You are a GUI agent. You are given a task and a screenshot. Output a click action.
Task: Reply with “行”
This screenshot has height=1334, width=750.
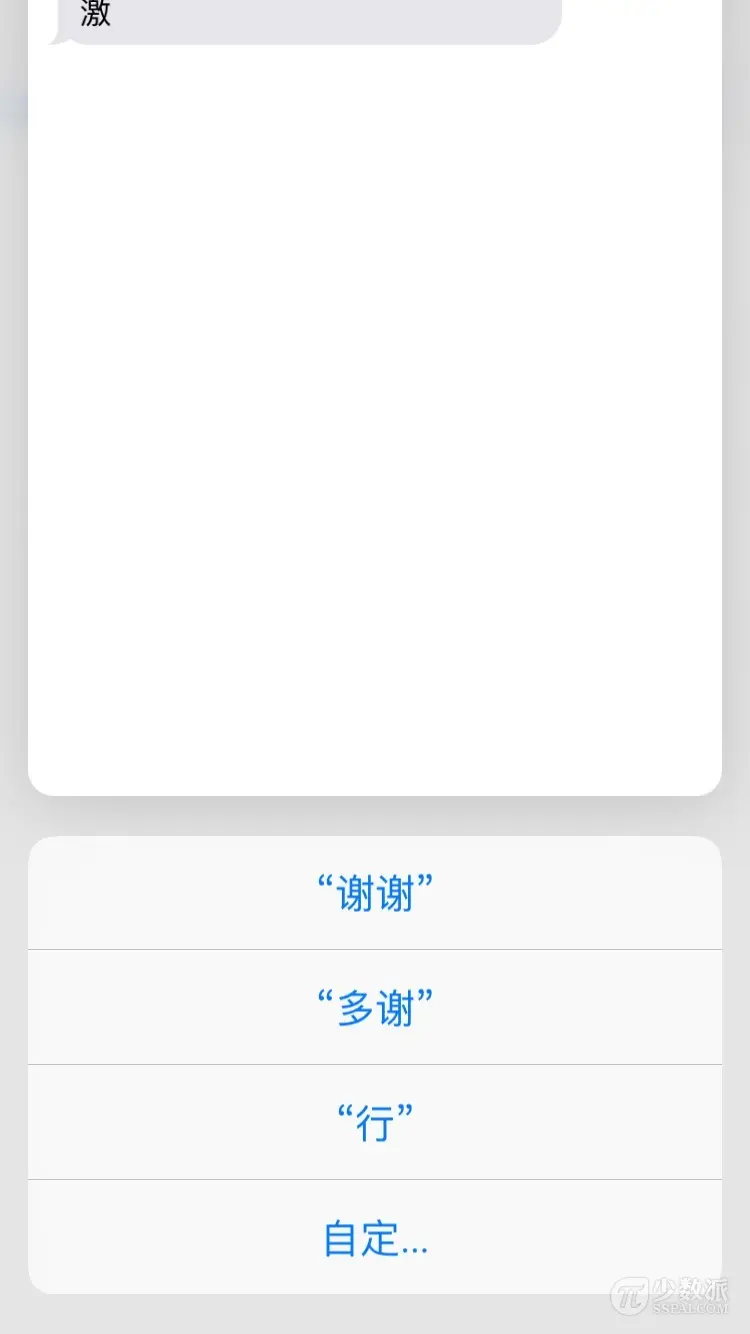click(x=375, y=1123)
